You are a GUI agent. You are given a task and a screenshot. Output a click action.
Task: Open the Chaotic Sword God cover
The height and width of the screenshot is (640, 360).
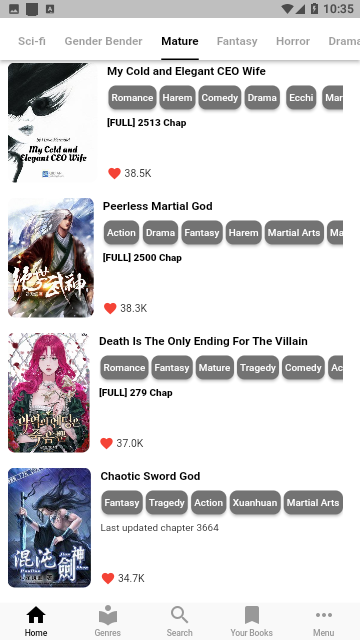tap(49, 528)
